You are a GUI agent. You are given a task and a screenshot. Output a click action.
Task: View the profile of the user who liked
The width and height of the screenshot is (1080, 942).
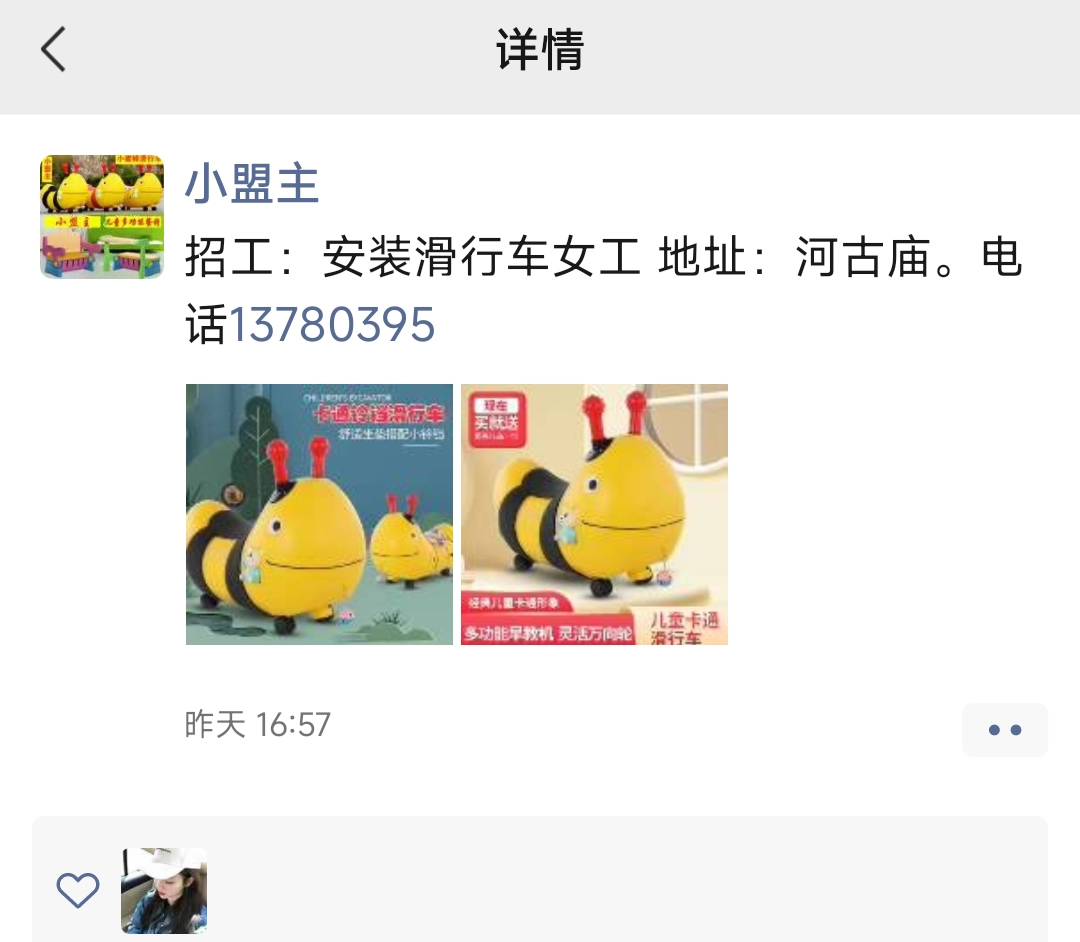(x=164, y=890)
